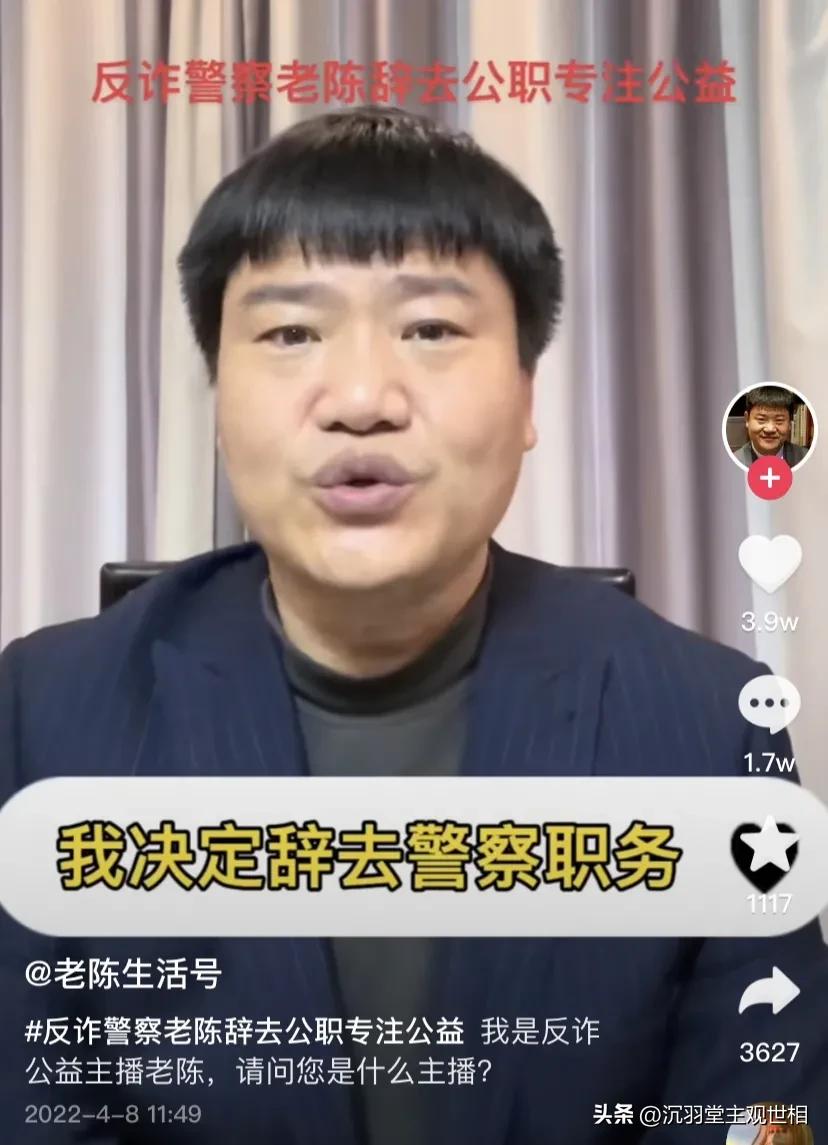Open the creator's profile avatar
Viewport: 828px width, 1145px height.
tap(769, 426)
